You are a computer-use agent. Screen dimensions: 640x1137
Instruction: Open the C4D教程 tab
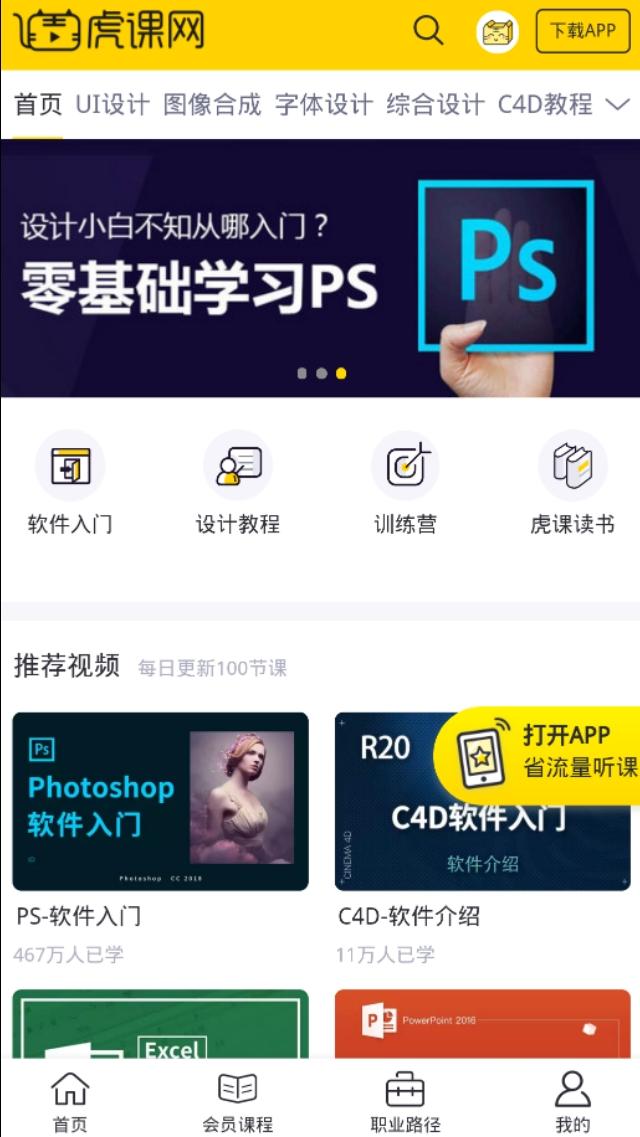(545, 104)
